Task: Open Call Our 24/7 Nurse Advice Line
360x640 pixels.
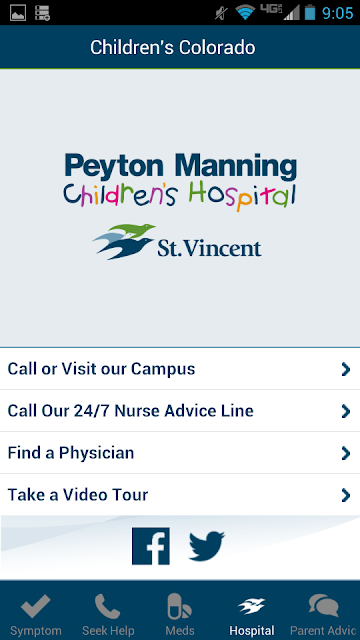Action: (x=180, y=411)
